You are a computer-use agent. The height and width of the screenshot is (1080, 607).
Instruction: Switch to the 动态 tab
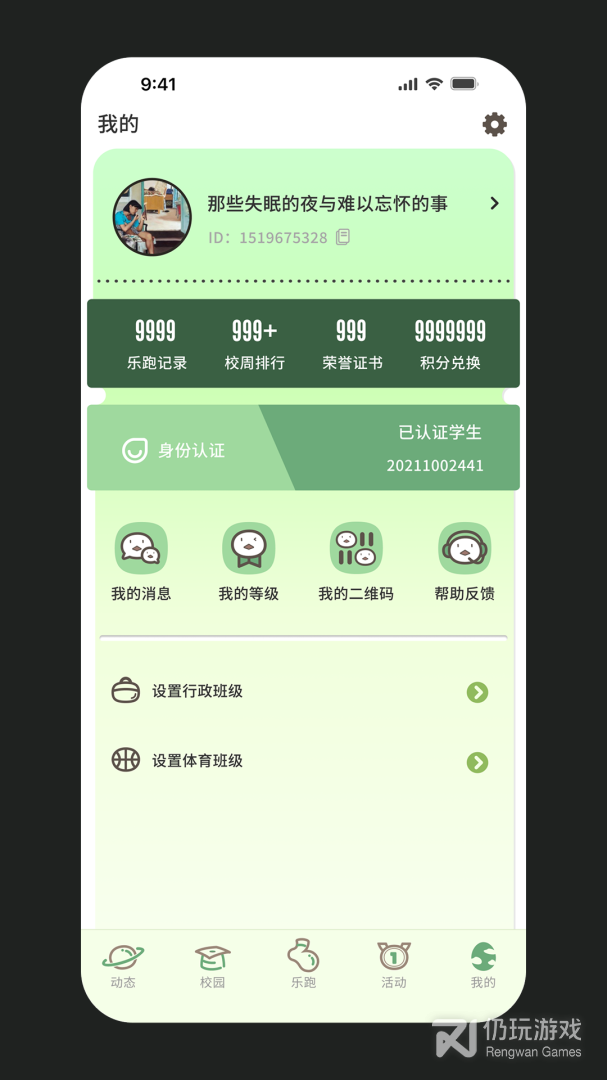[x=123, y=966]
